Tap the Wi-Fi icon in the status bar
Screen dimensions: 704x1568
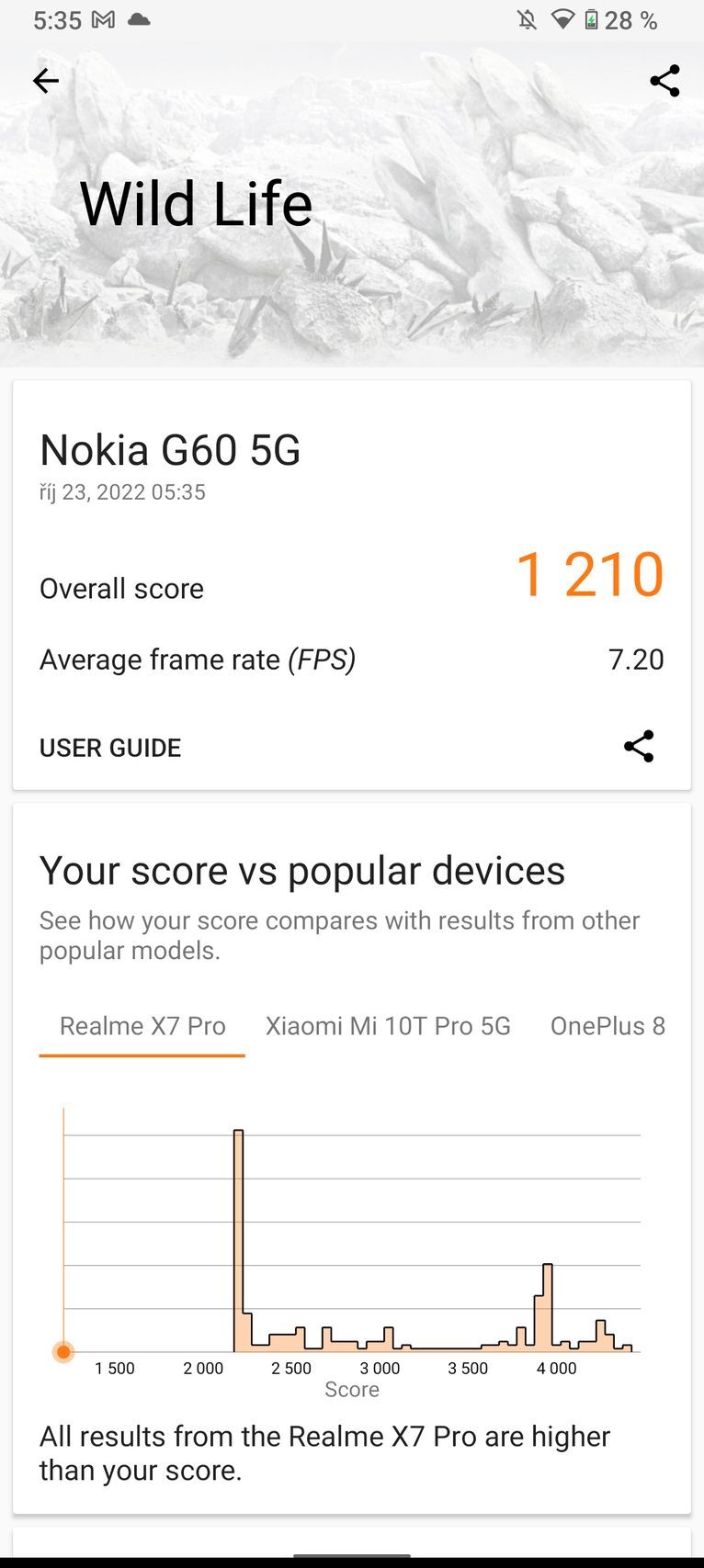click(x=562, y=19)
